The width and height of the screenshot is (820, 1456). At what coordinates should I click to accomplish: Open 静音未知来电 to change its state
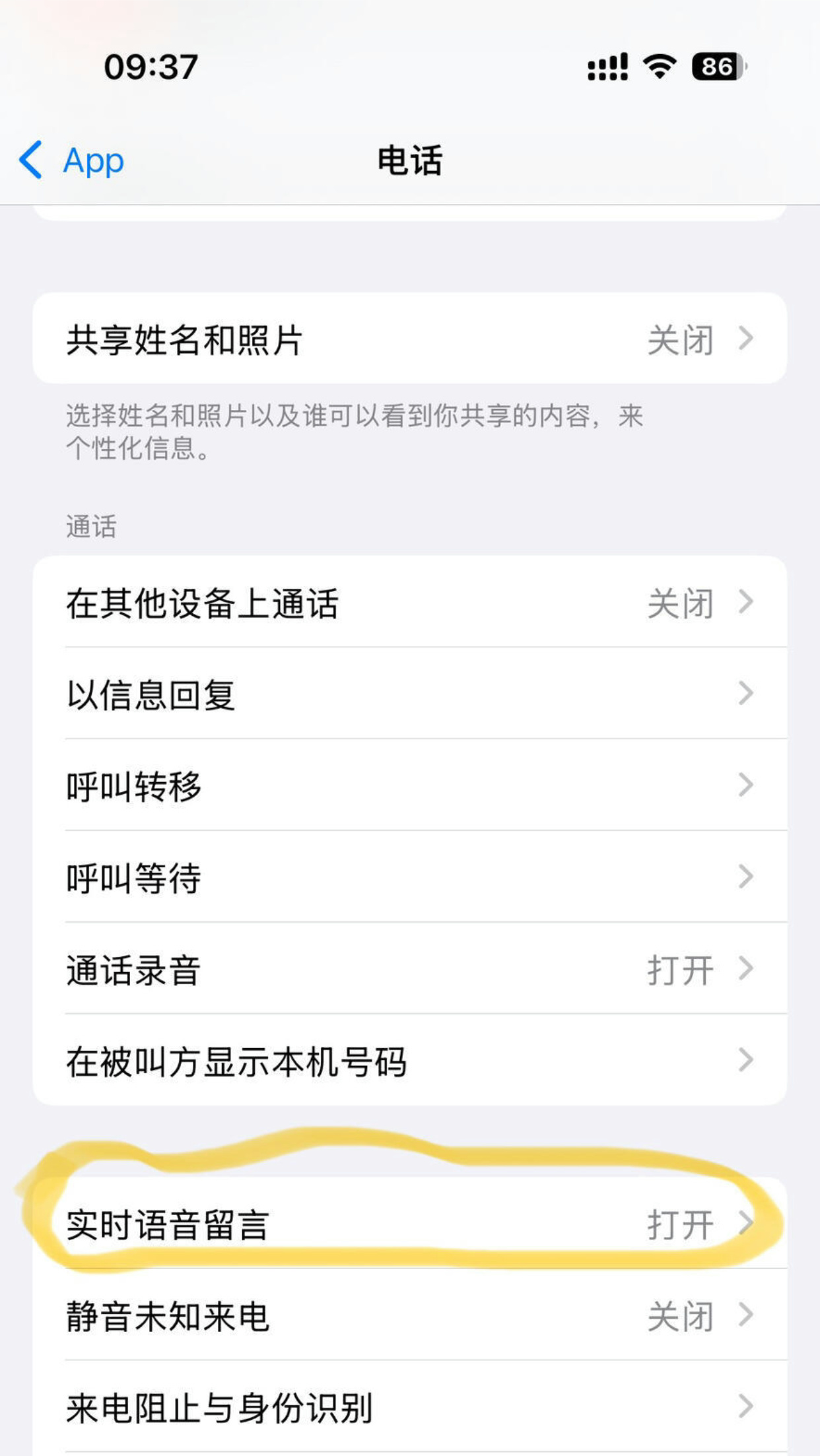point(409,1316)
